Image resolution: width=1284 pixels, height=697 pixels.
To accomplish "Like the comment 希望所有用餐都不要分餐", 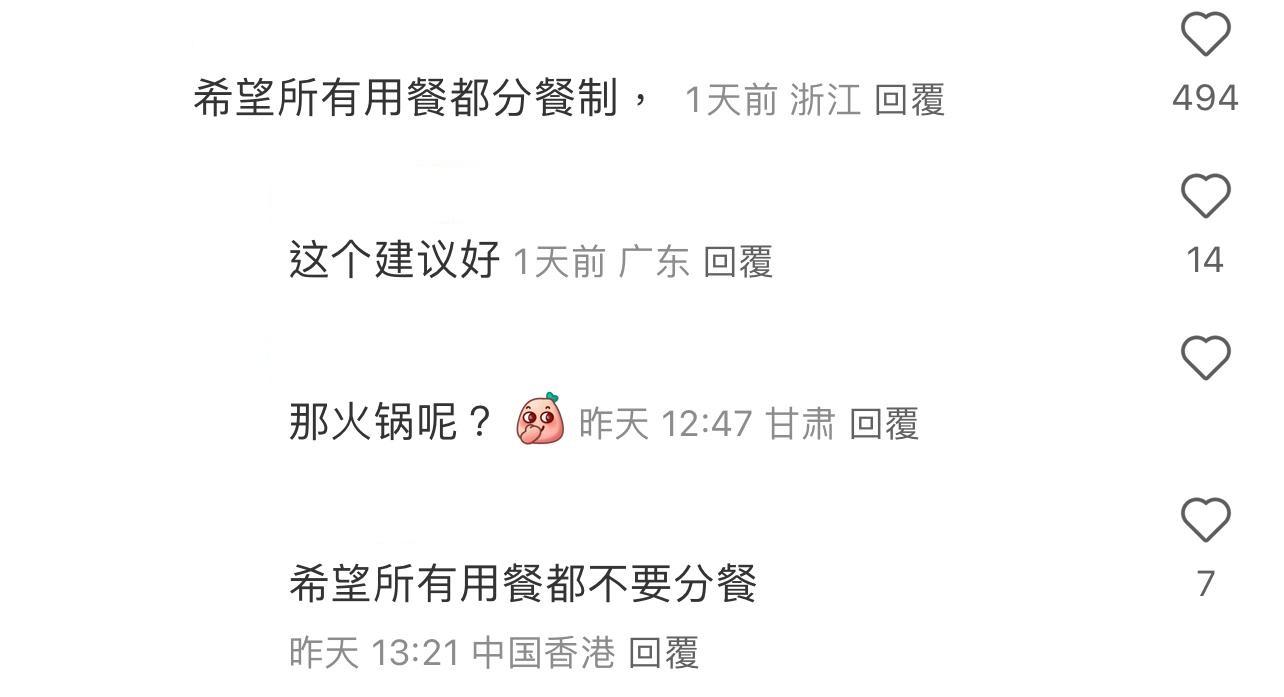I will 1206,520.
